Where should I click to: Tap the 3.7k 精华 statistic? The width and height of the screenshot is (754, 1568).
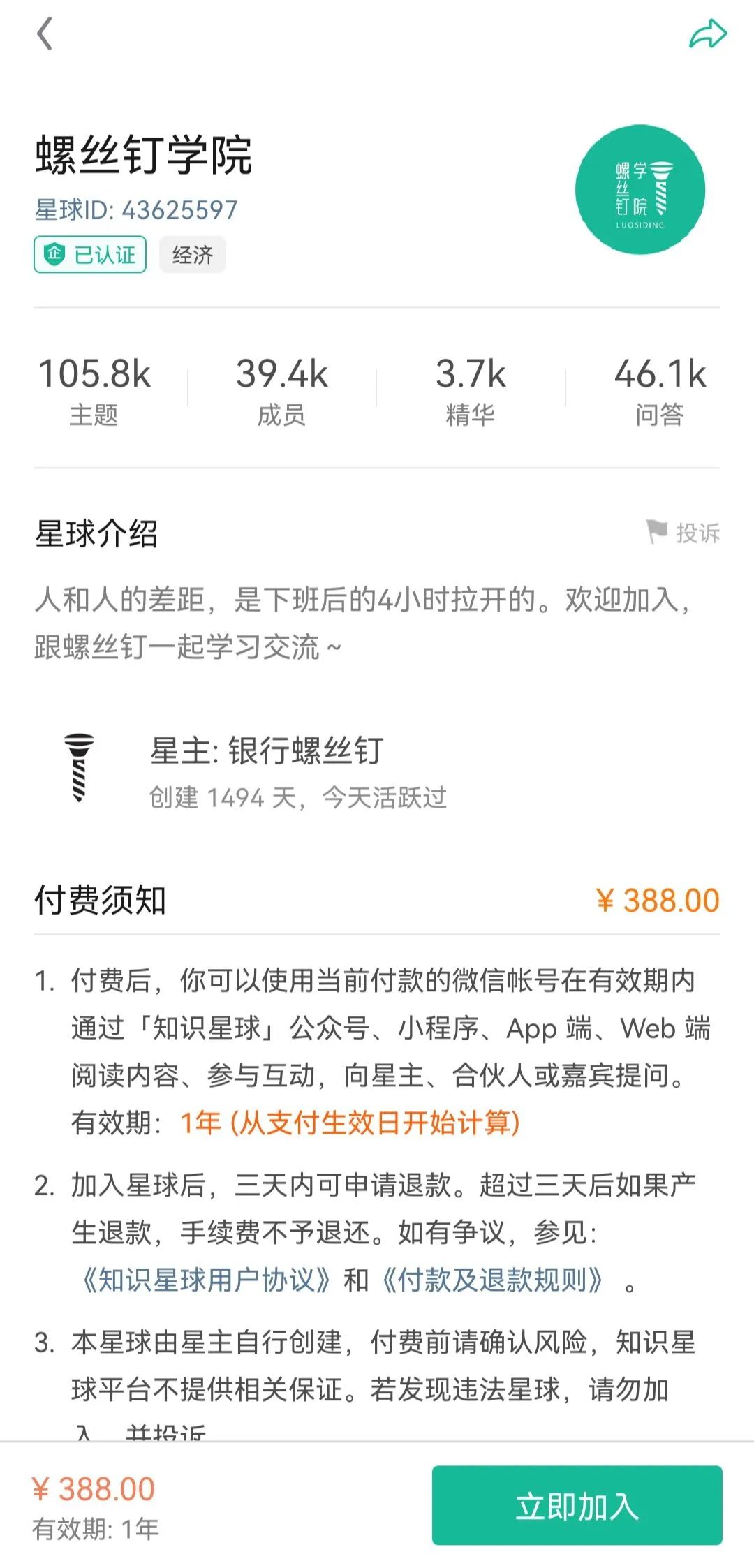point(471,390)
